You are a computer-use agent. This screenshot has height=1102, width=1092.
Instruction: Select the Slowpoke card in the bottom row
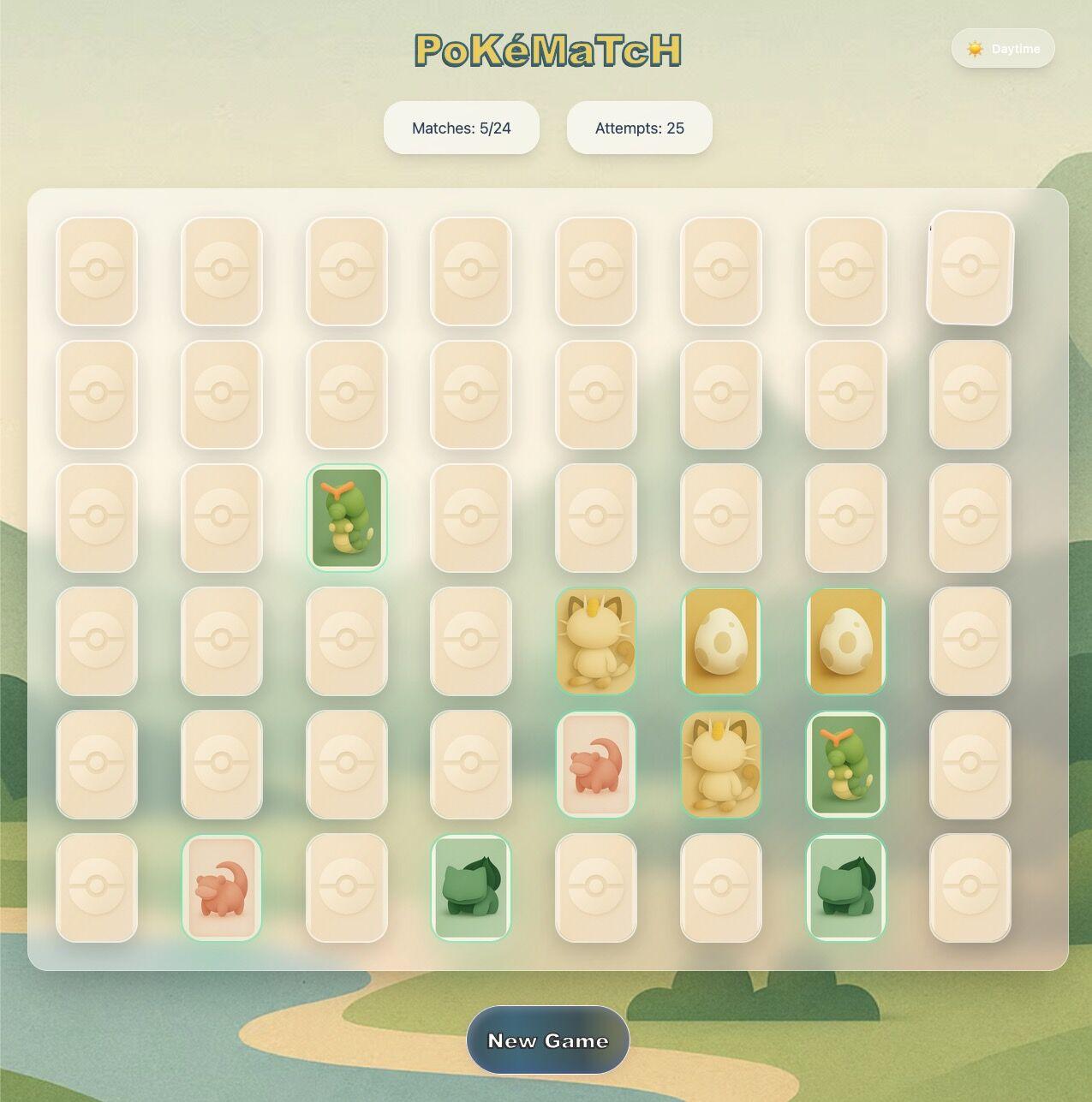click(222, 886)
